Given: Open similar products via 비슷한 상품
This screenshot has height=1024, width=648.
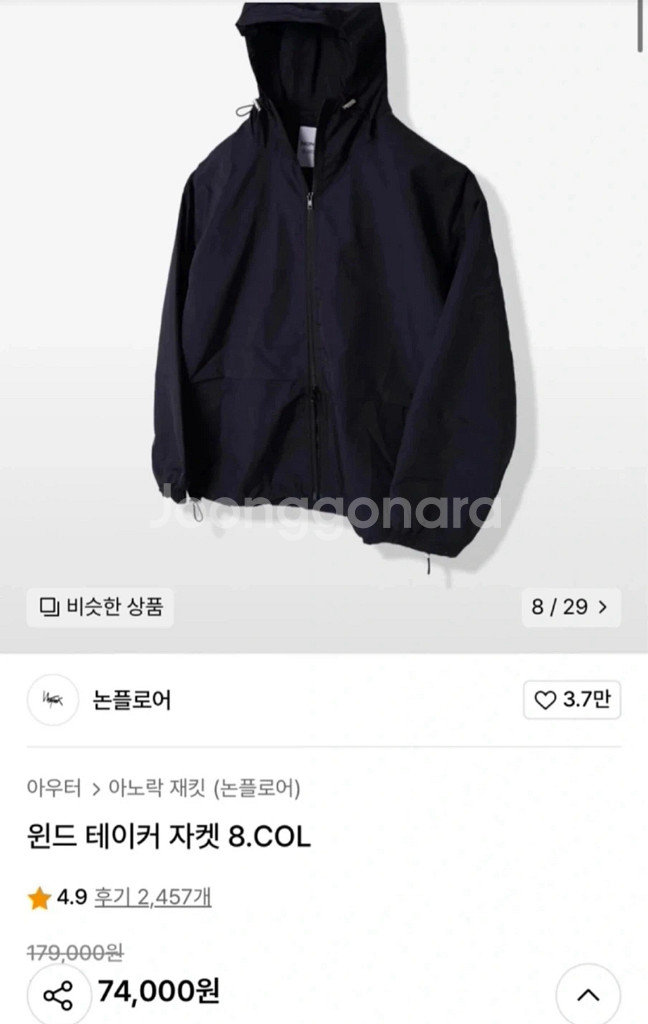Looking at the screenshot, I should click(x=100, y=606).
